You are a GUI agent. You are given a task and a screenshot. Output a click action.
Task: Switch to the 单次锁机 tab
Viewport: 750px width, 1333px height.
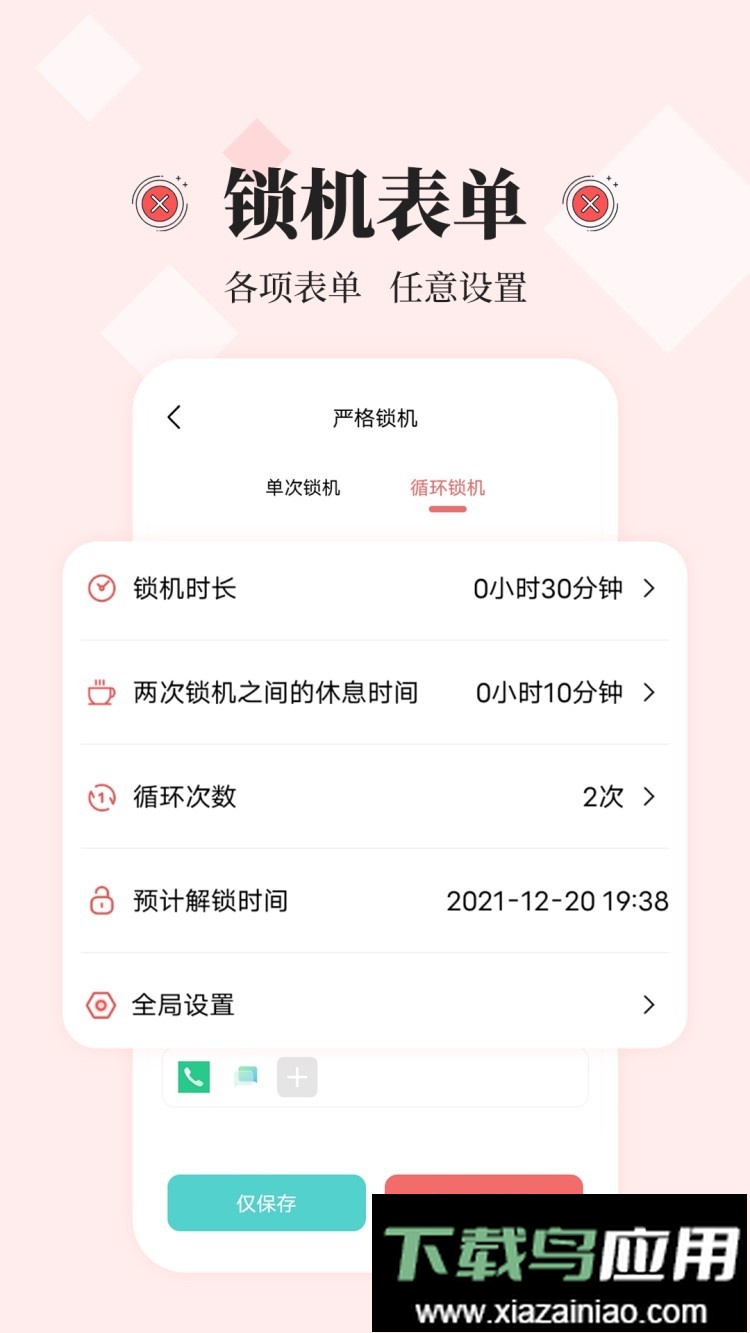pyautogui.click(x=303, y=488)
